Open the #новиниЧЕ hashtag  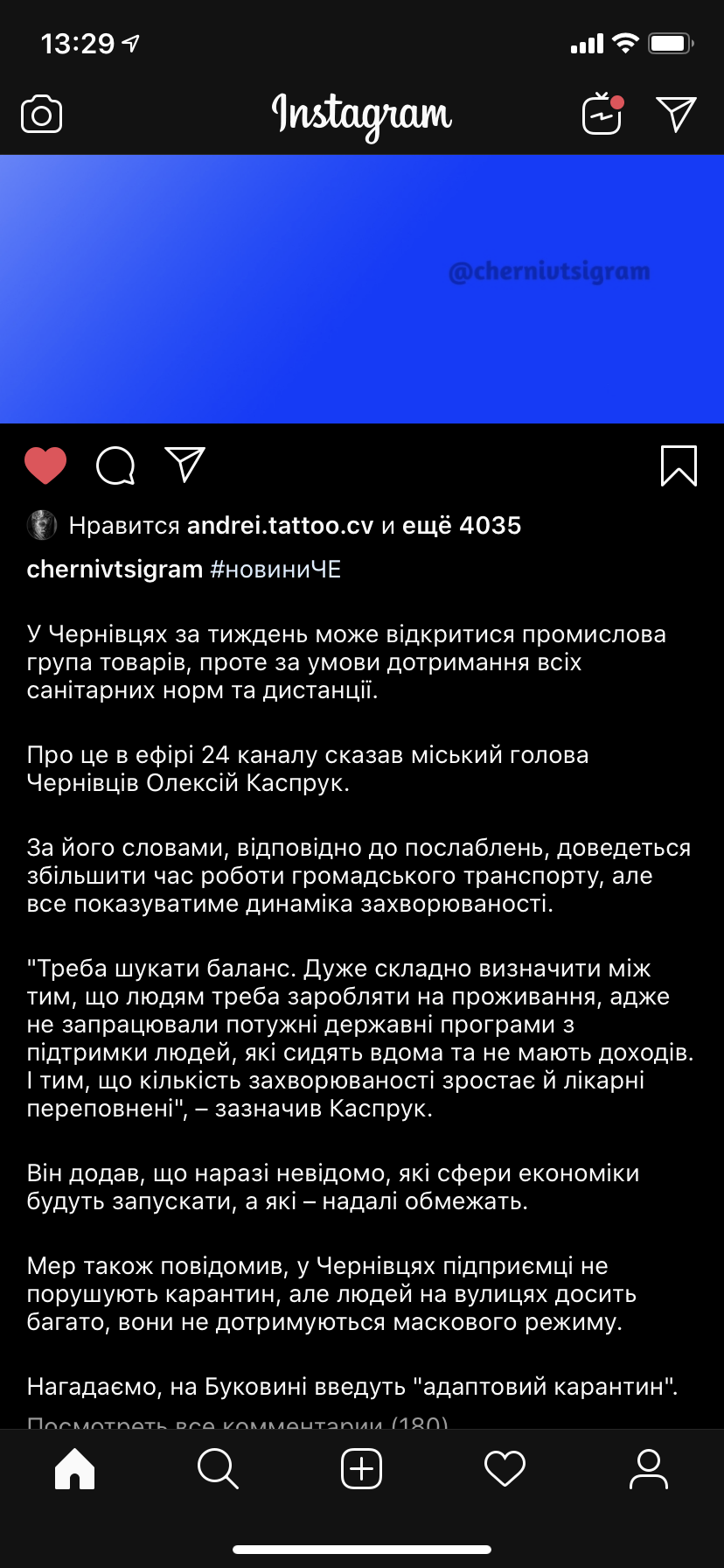(275, 570)
